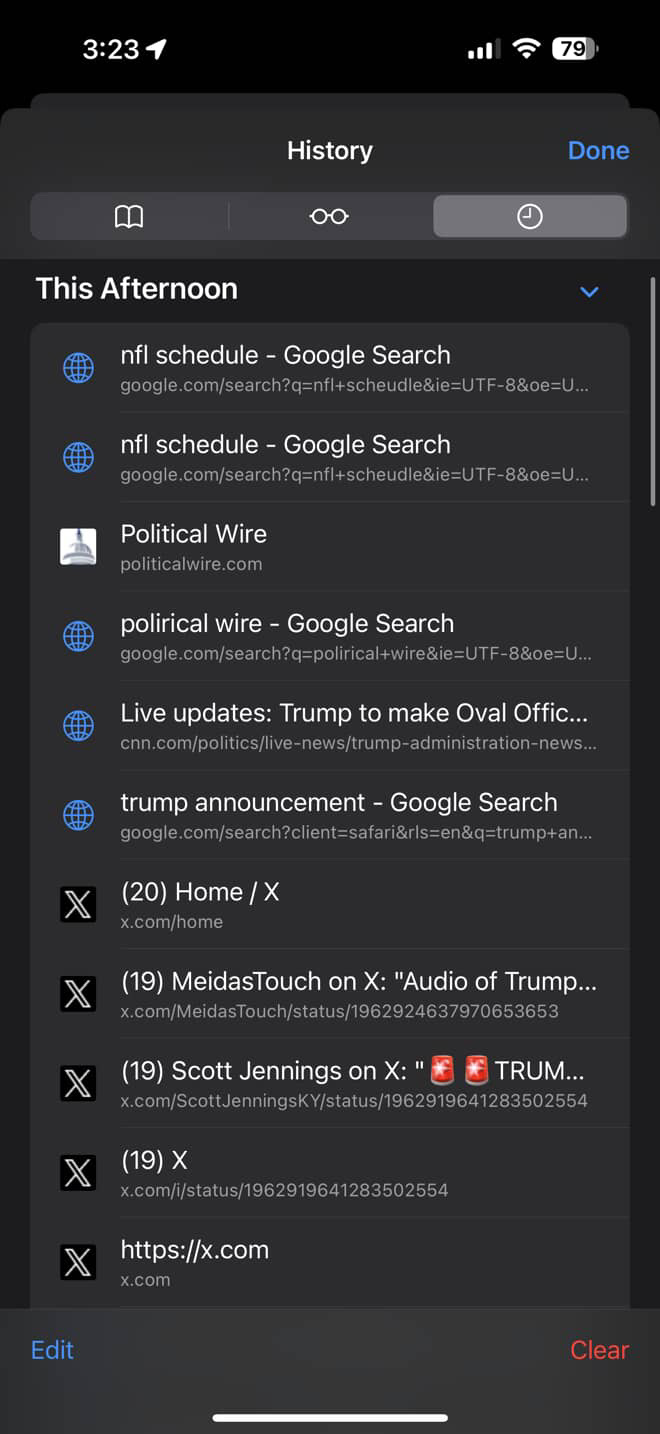Tap Clear to erase browsing history
The height and width of the screenshot is (1434, 660).
(x=599, y=1350)
